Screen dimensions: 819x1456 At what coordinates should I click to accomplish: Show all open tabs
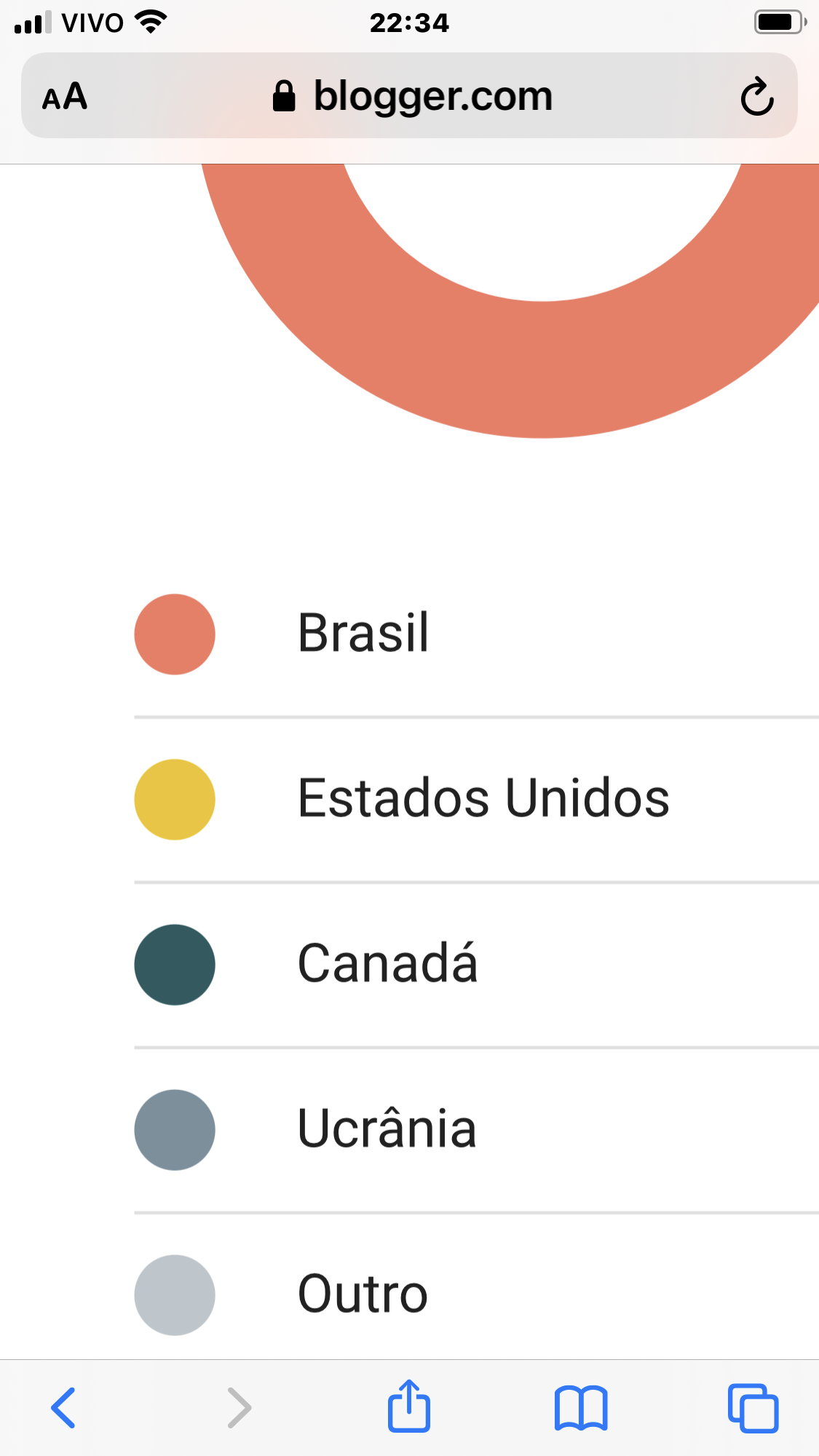[753, 1409]
